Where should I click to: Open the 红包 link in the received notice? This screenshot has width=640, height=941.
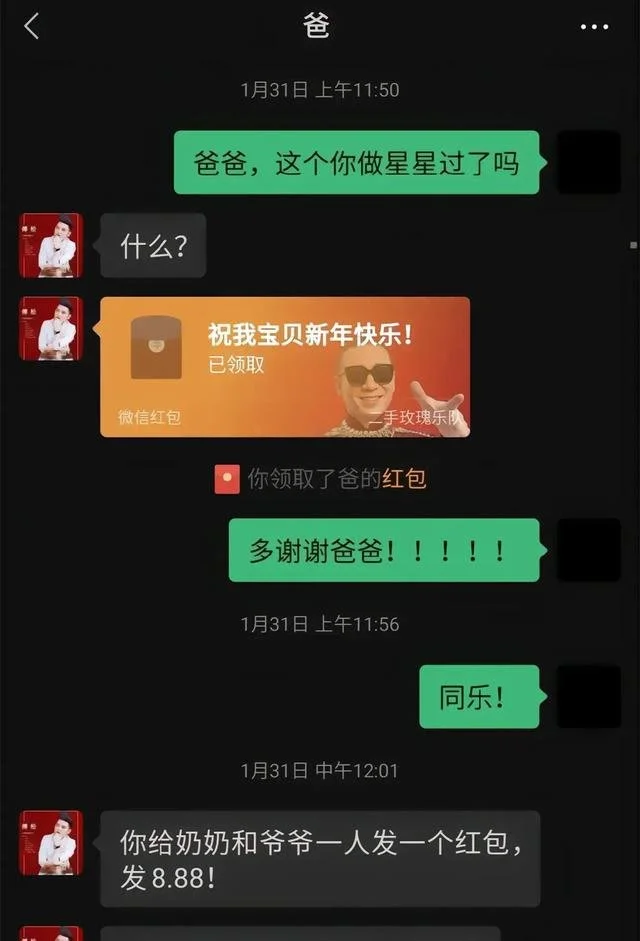(x=404, y=479)
